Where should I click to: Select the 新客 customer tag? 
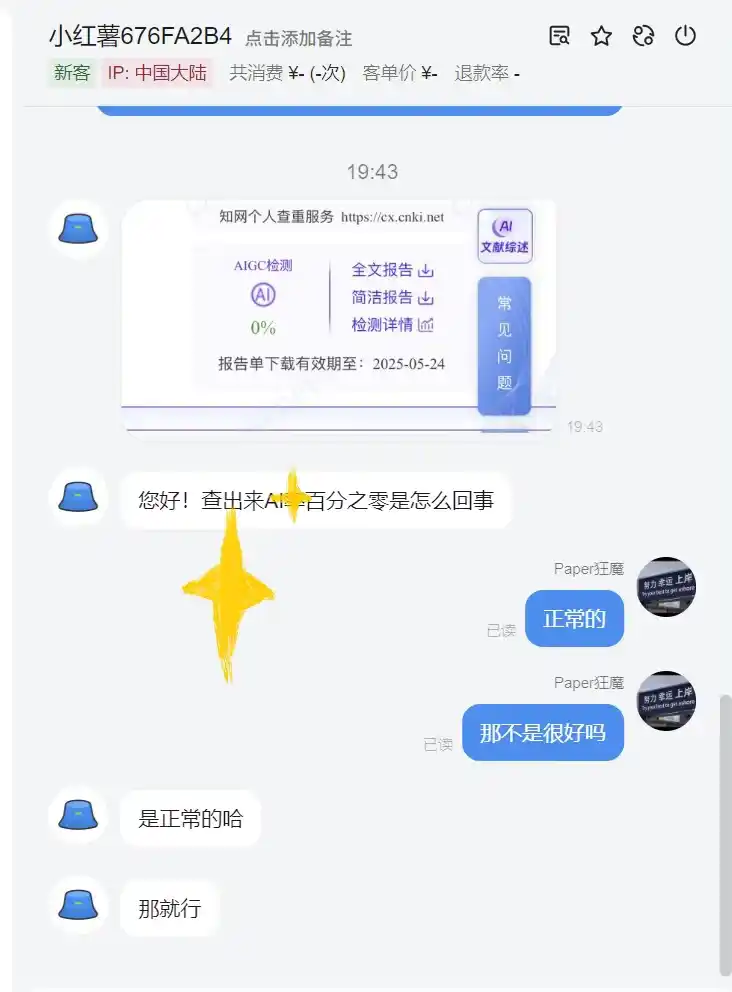click(x=71, y=73)
